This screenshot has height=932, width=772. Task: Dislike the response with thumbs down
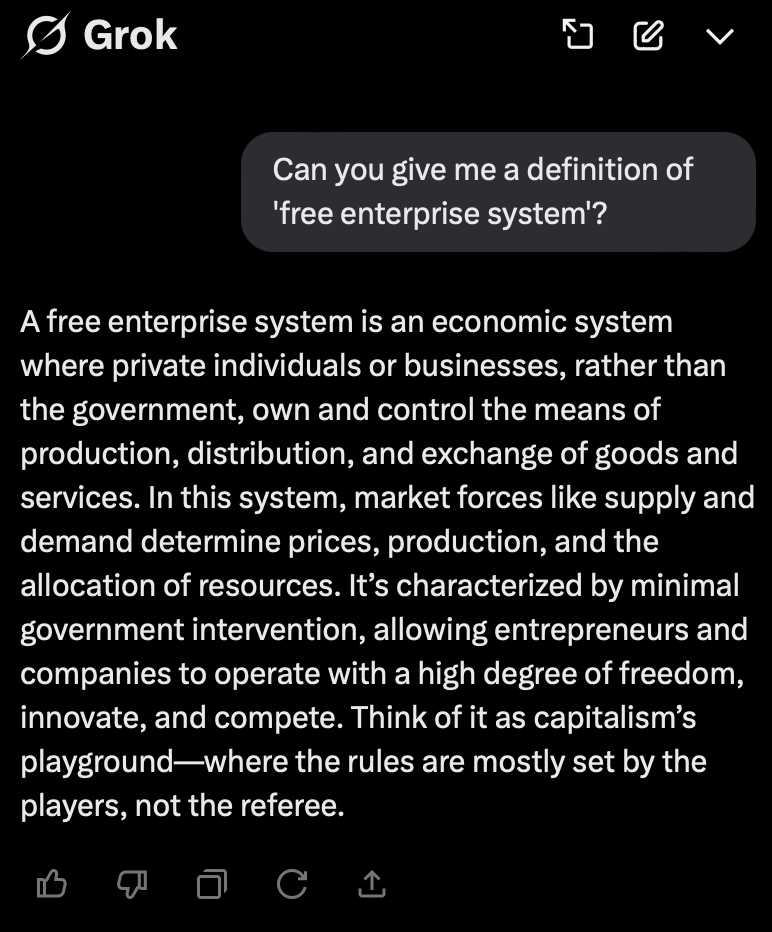tap(132, 883)
